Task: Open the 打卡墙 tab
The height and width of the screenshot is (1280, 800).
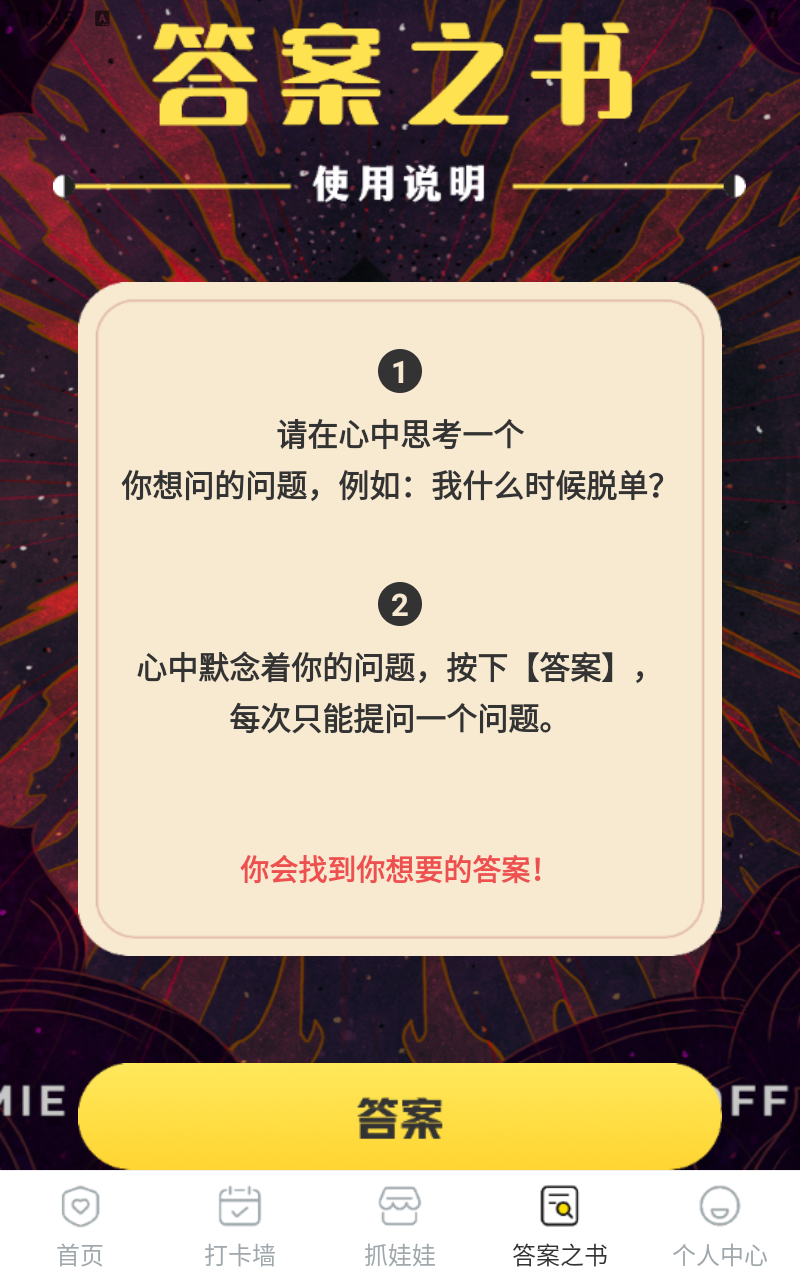Action: [x=240, y=1225]
